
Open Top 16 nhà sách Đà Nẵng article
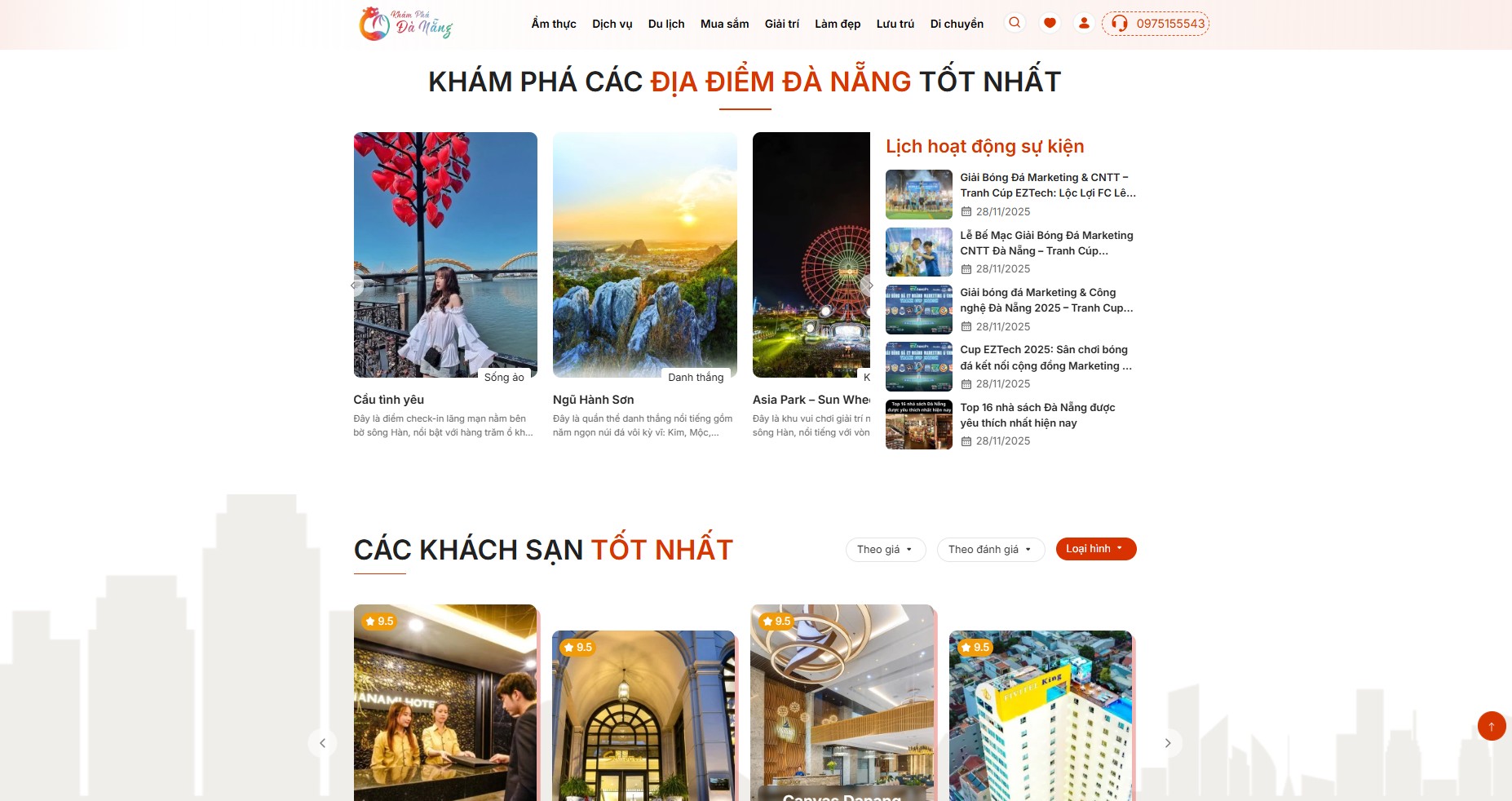(x=1037, y=415)
